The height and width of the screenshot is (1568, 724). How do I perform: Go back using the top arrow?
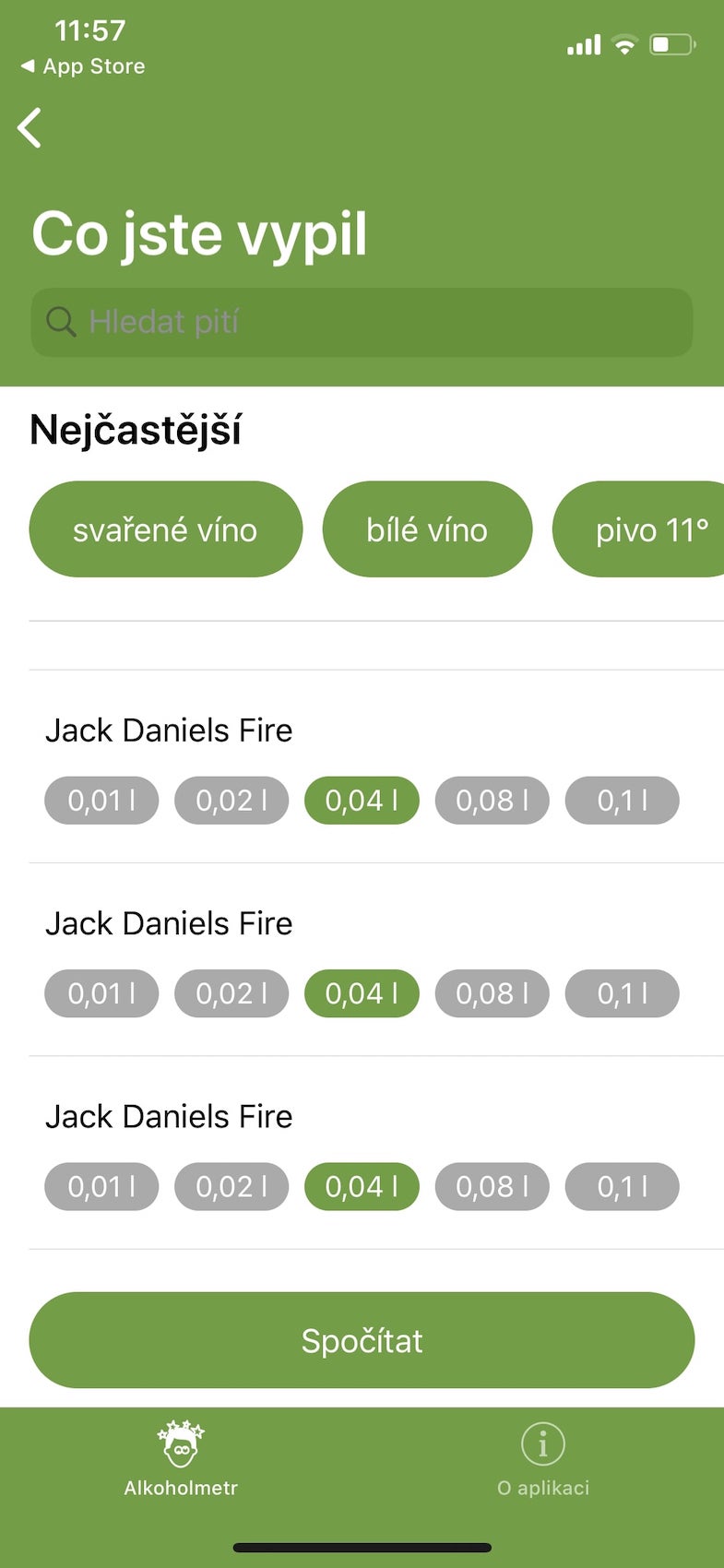pos(30,128)
